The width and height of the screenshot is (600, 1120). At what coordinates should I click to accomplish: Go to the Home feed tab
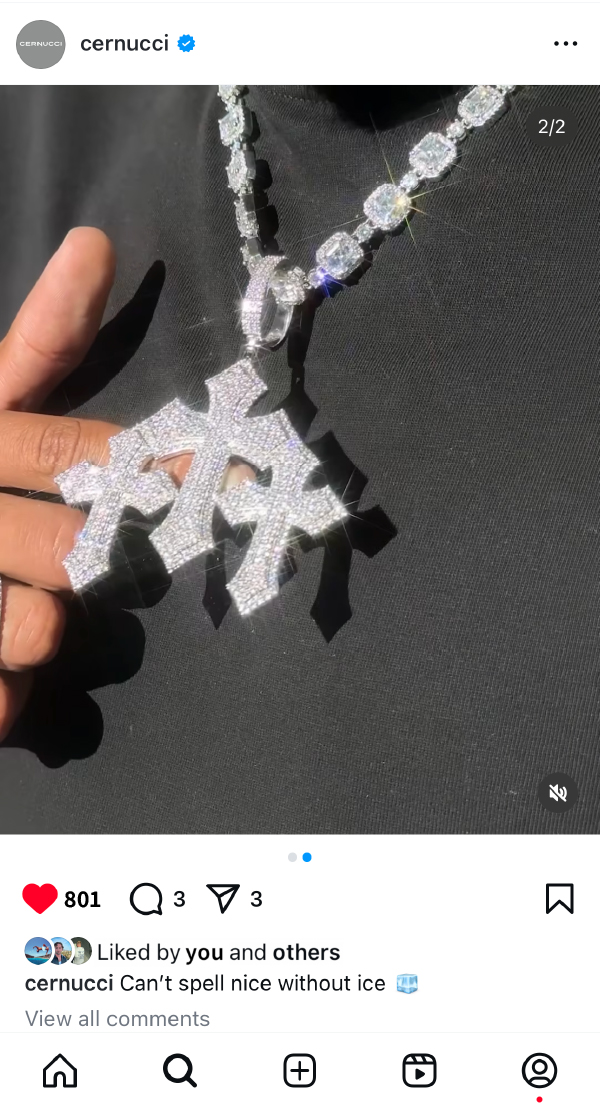click(60, 1071)
